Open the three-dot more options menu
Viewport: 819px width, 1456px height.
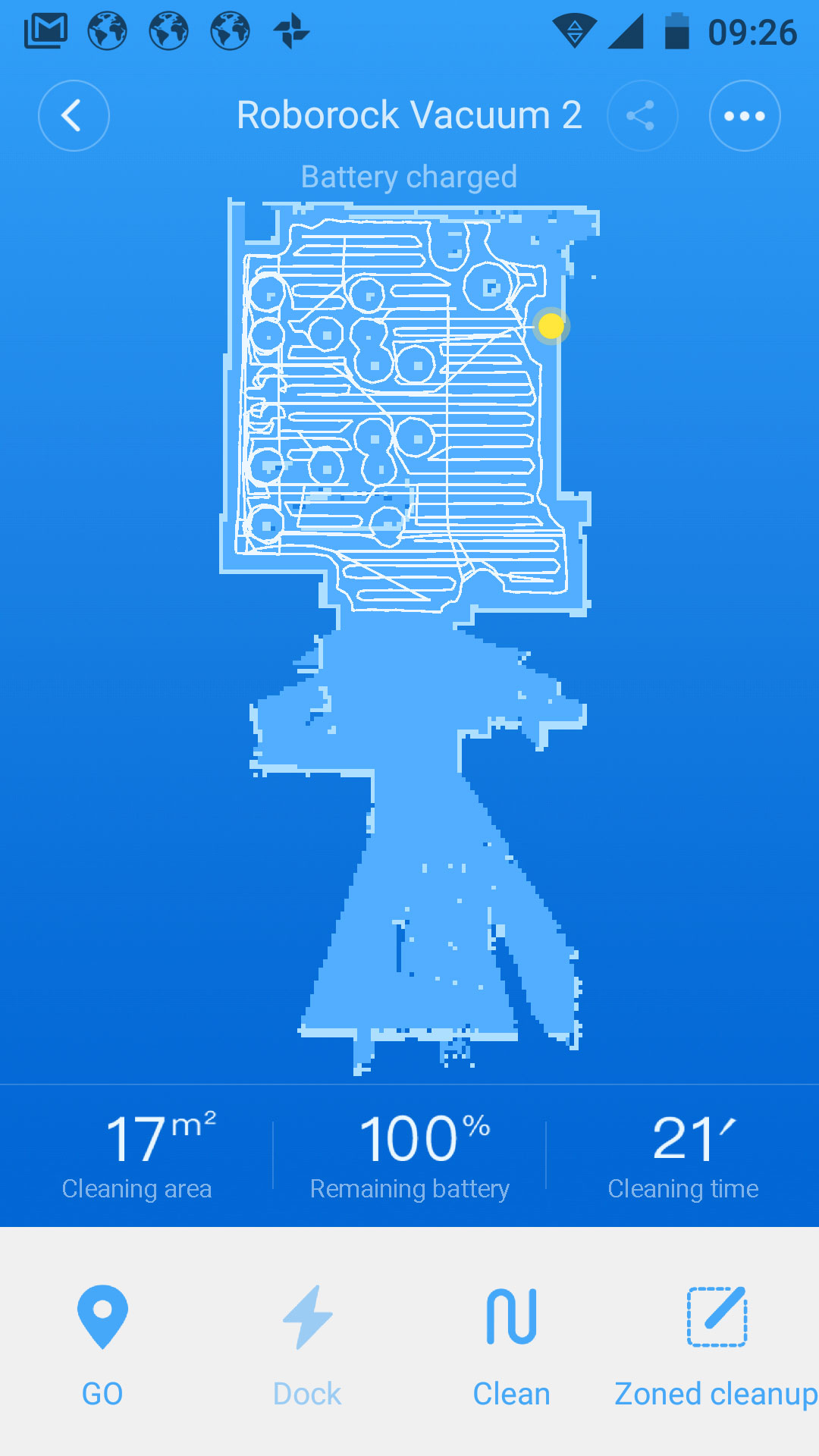click(x=745, y=116)
